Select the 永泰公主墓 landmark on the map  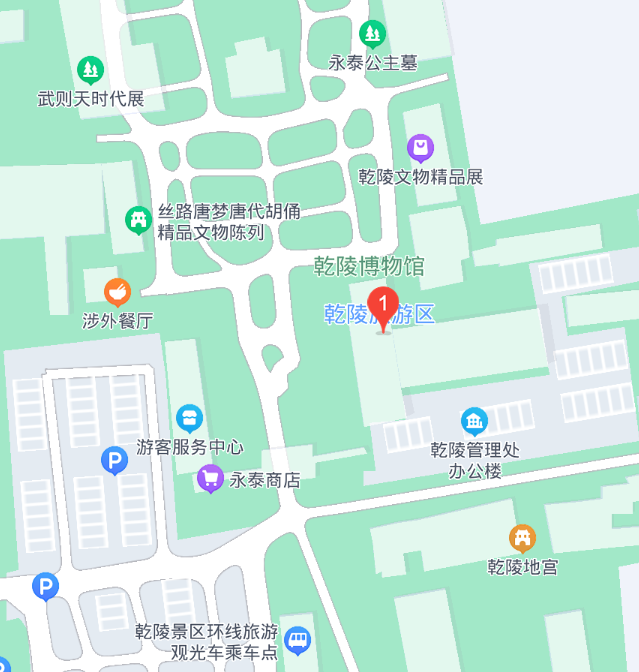point(373,35)
